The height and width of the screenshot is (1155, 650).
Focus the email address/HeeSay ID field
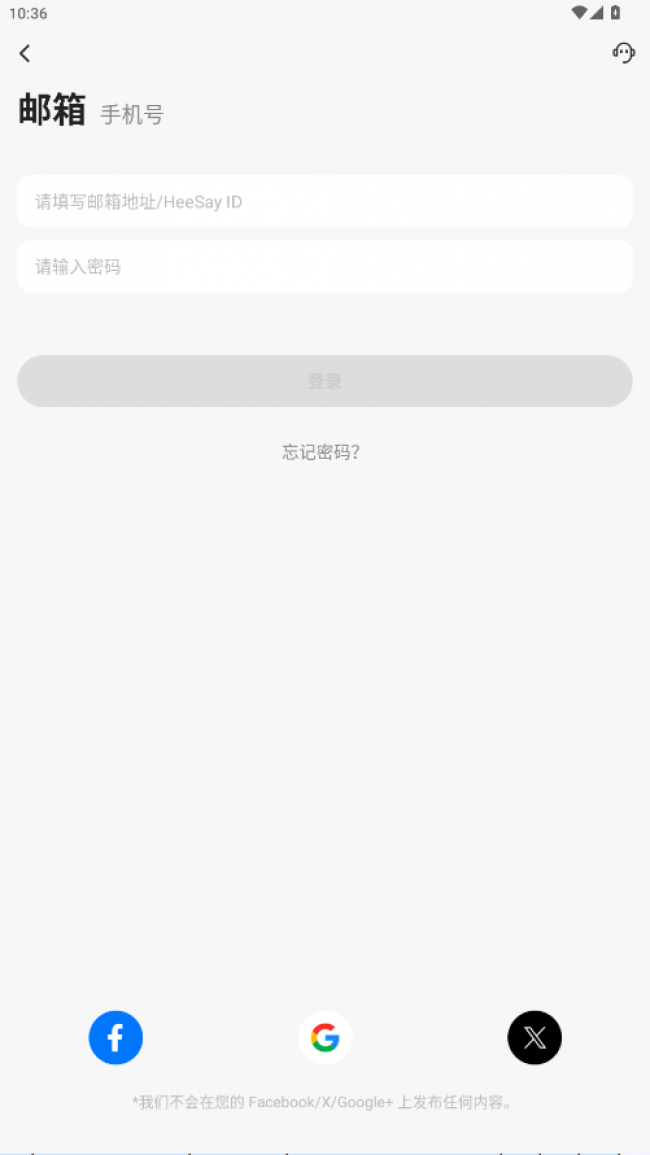point(325,201)
